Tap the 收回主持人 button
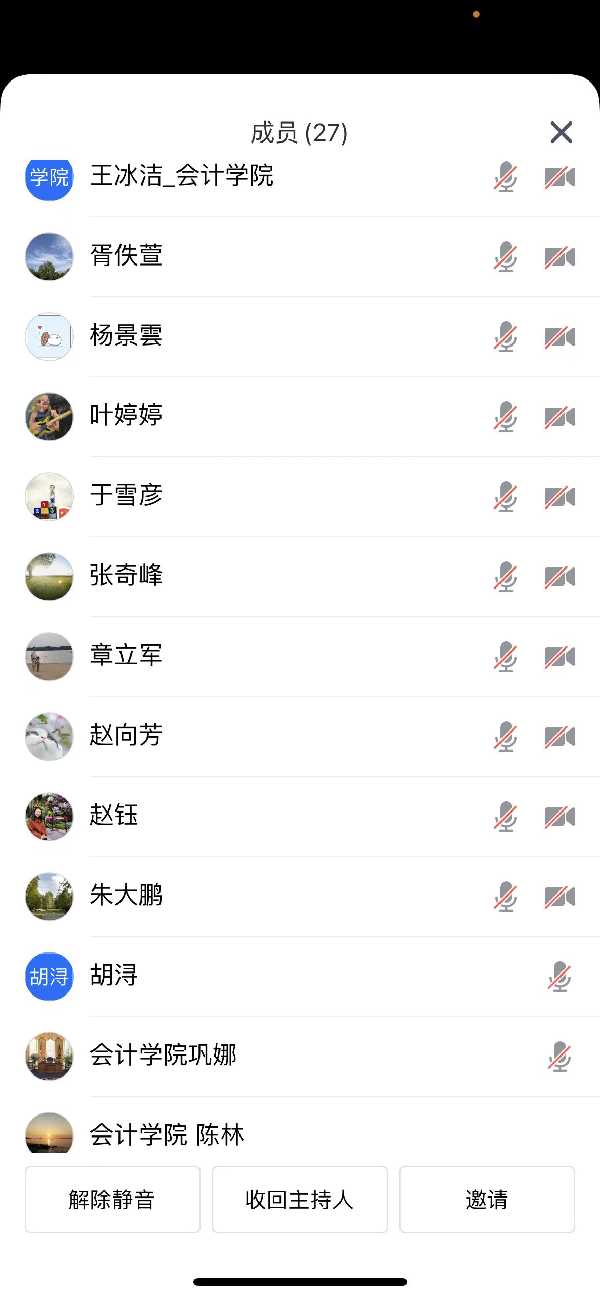 [299, 1199]
